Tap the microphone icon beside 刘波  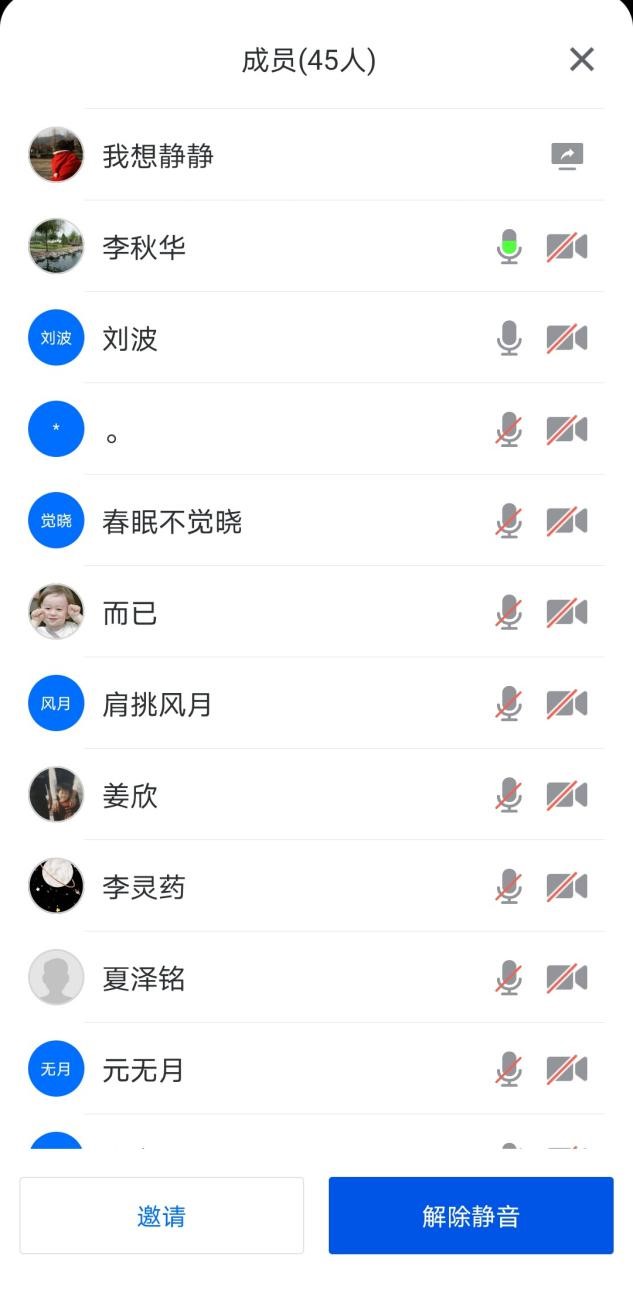coord(509,338)
